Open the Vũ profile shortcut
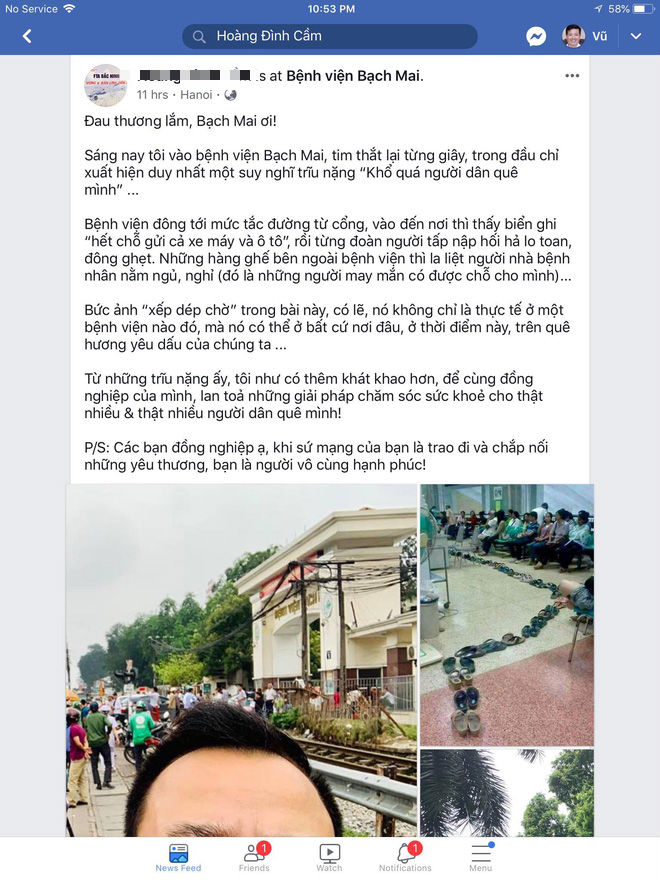Viewport: 660px width, 880px height. point(585,37)
